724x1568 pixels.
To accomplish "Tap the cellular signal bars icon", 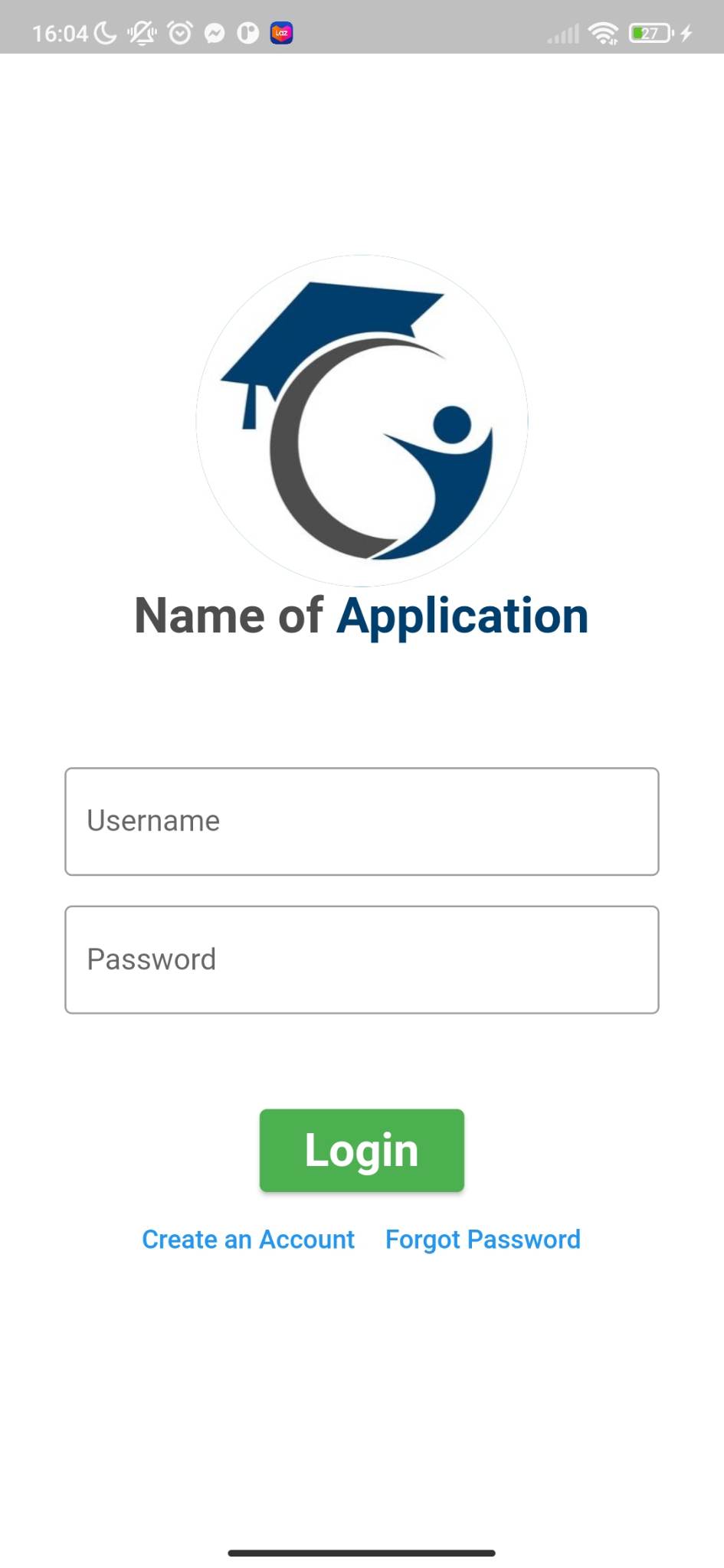I will coord(564,32).
